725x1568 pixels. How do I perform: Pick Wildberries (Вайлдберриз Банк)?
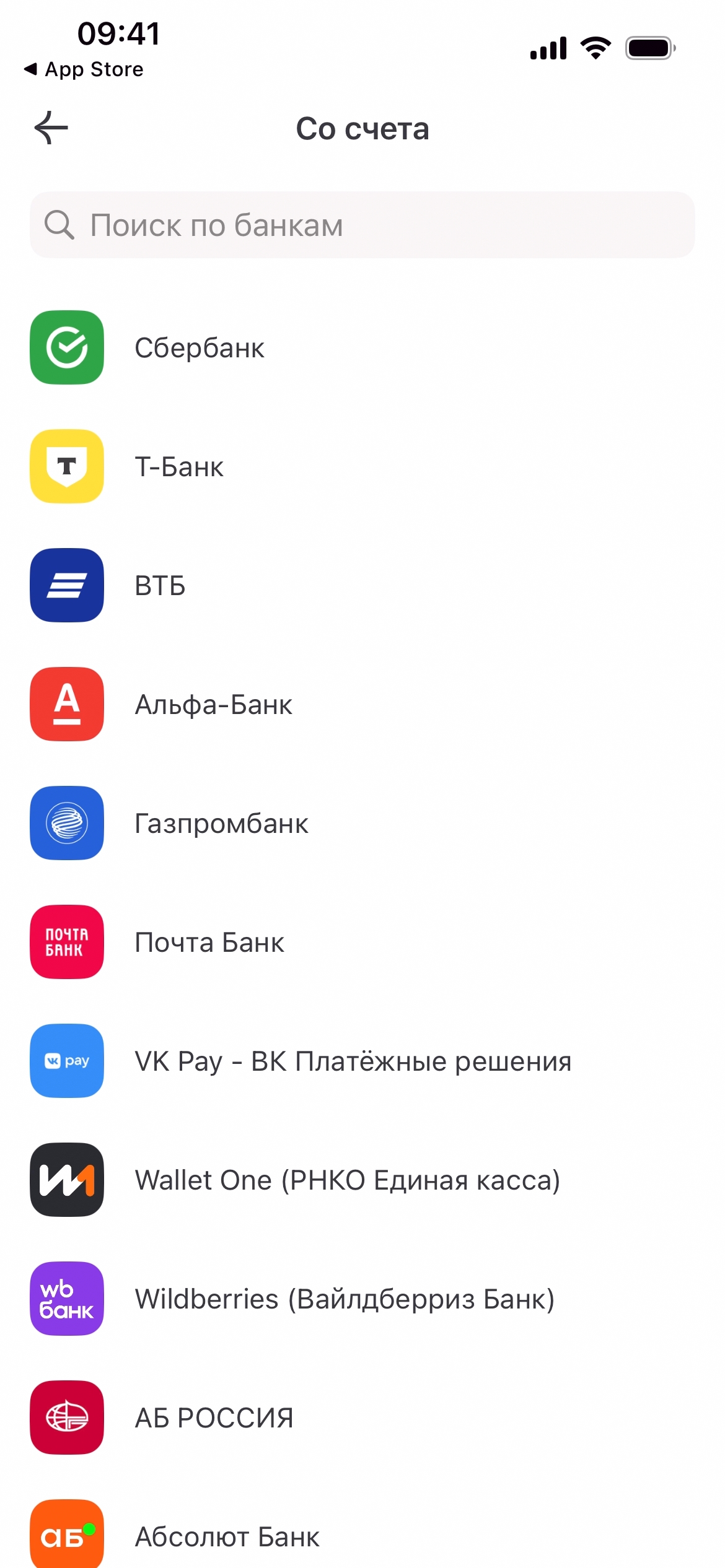point(345,1299)
